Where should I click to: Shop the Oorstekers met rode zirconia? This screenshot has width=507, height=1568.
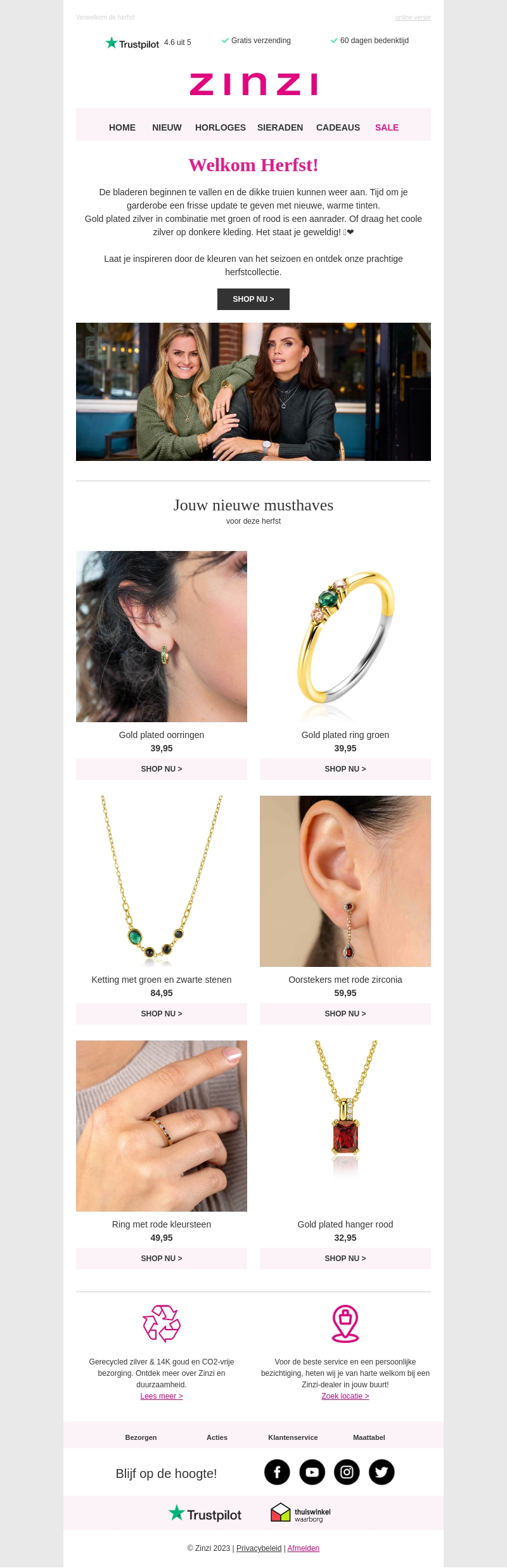[345, 1014]
